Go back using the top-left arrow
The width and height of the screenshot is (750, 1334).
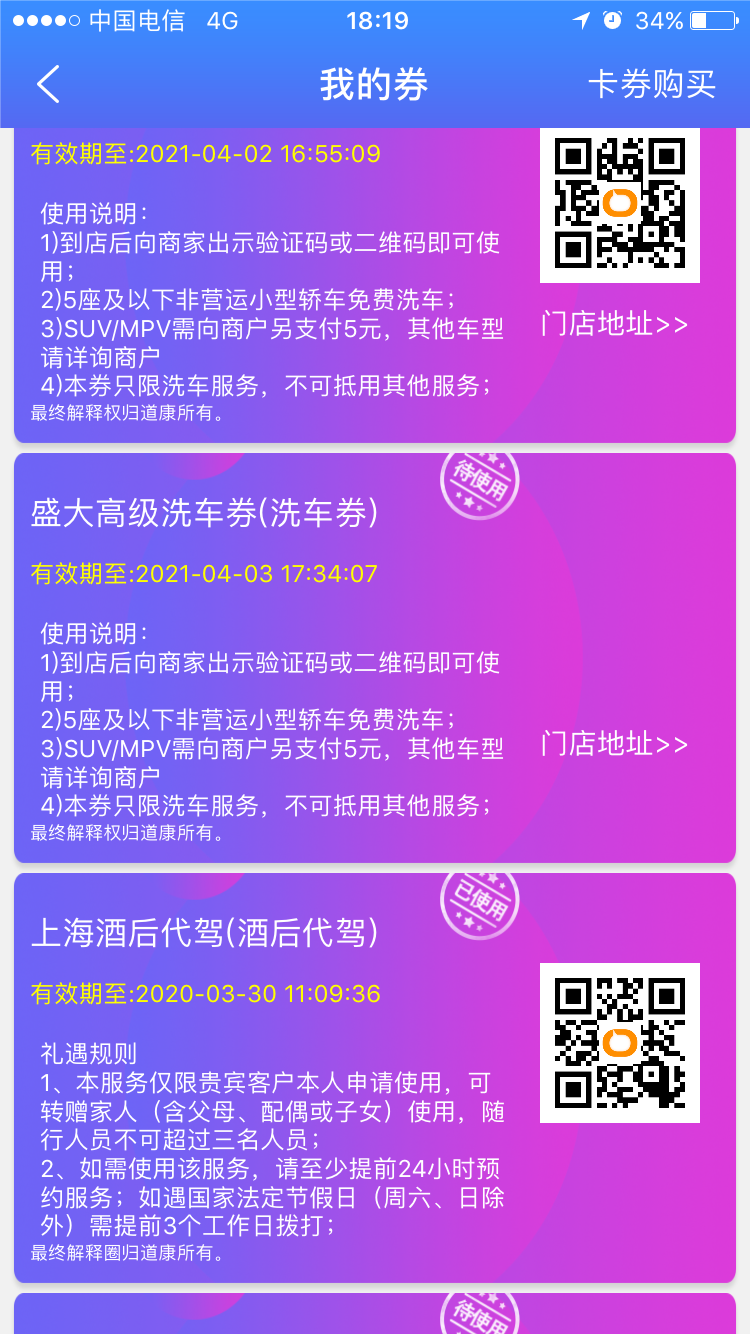(x=48, y=85)
